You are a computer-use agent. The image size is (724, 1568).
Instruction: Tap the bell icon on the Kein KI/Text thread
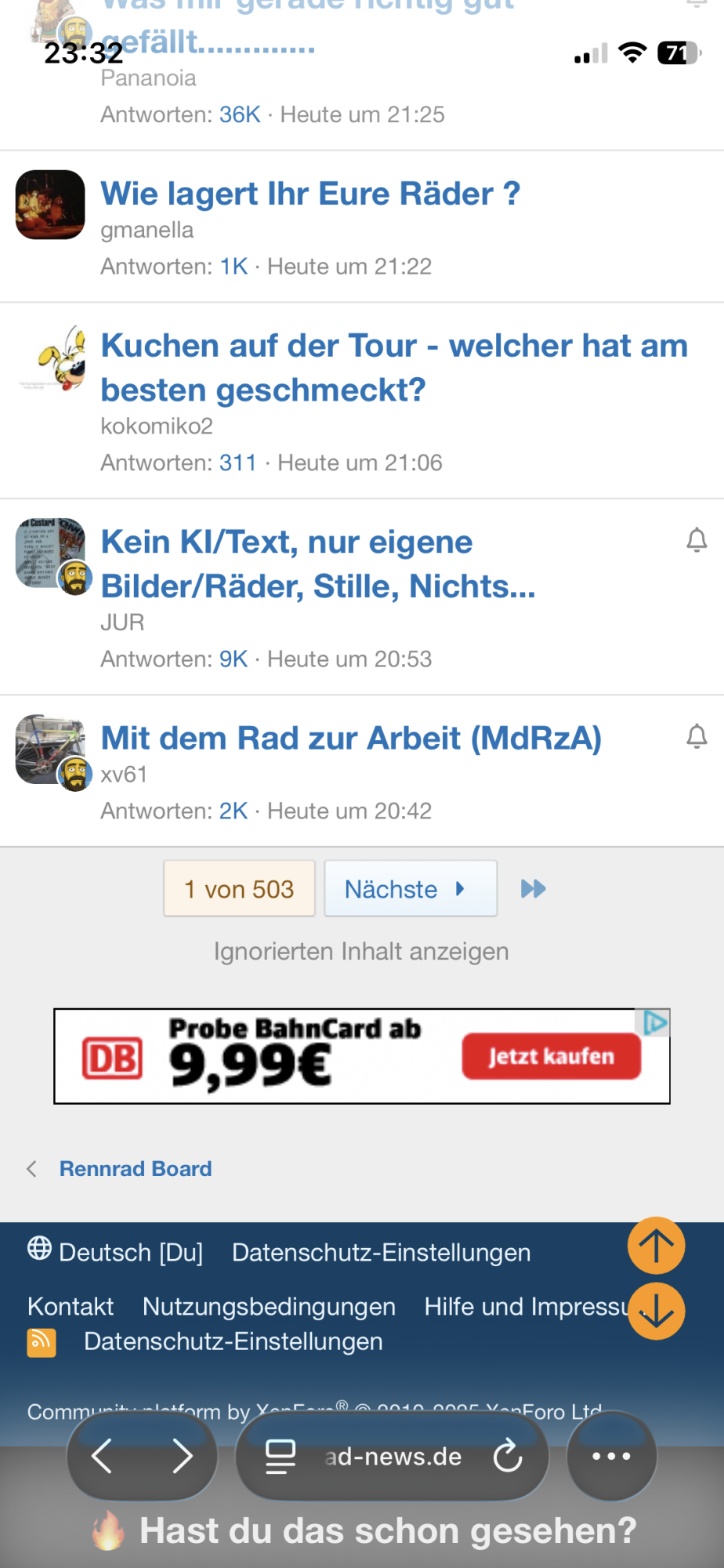[x=697, y=540]
